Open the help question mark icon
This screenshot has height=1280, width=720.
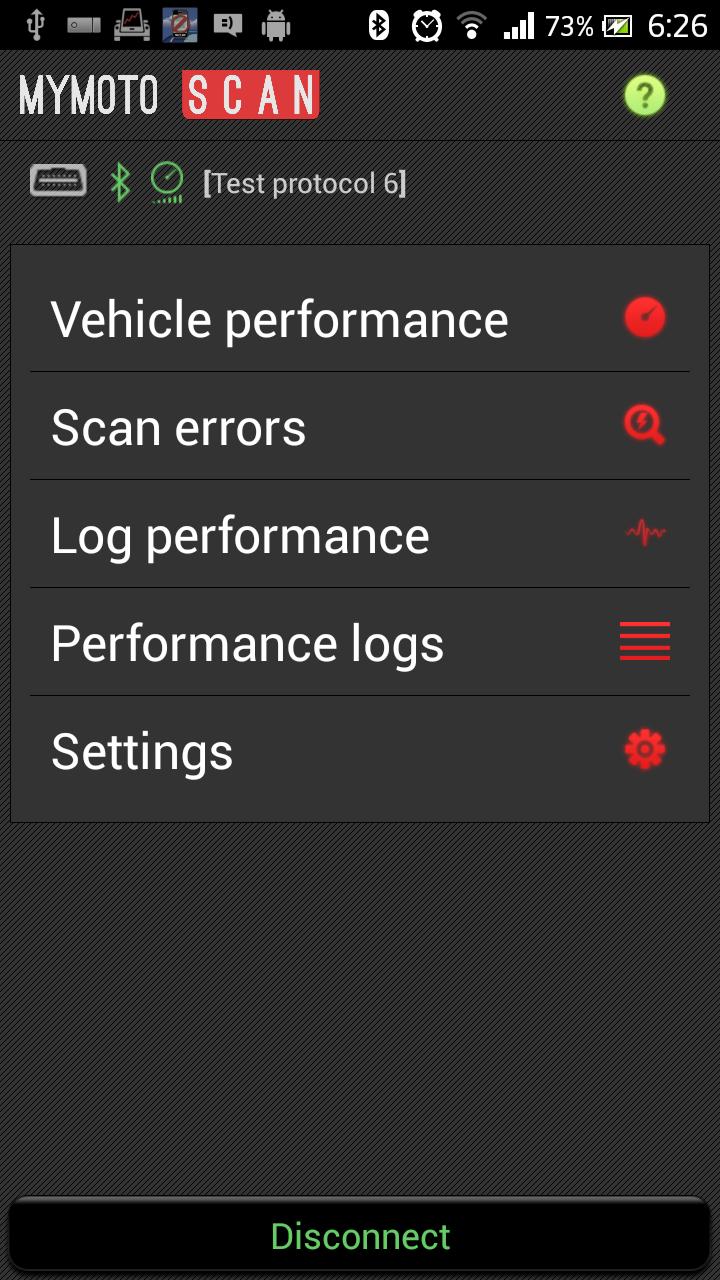tap(645, 96)
